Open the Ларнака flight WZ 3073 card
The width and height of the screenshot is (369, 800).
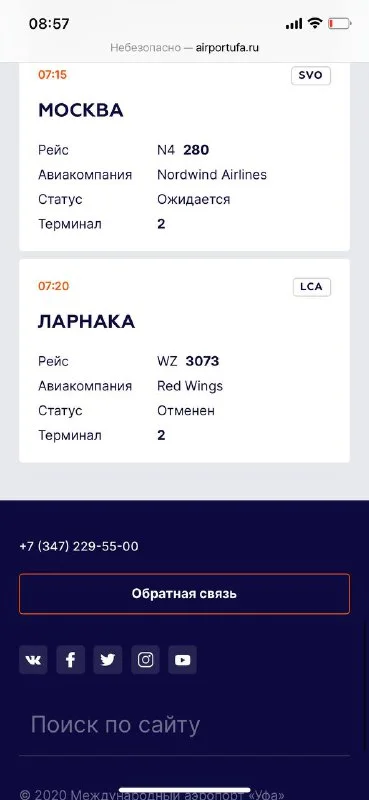(184, 361)
